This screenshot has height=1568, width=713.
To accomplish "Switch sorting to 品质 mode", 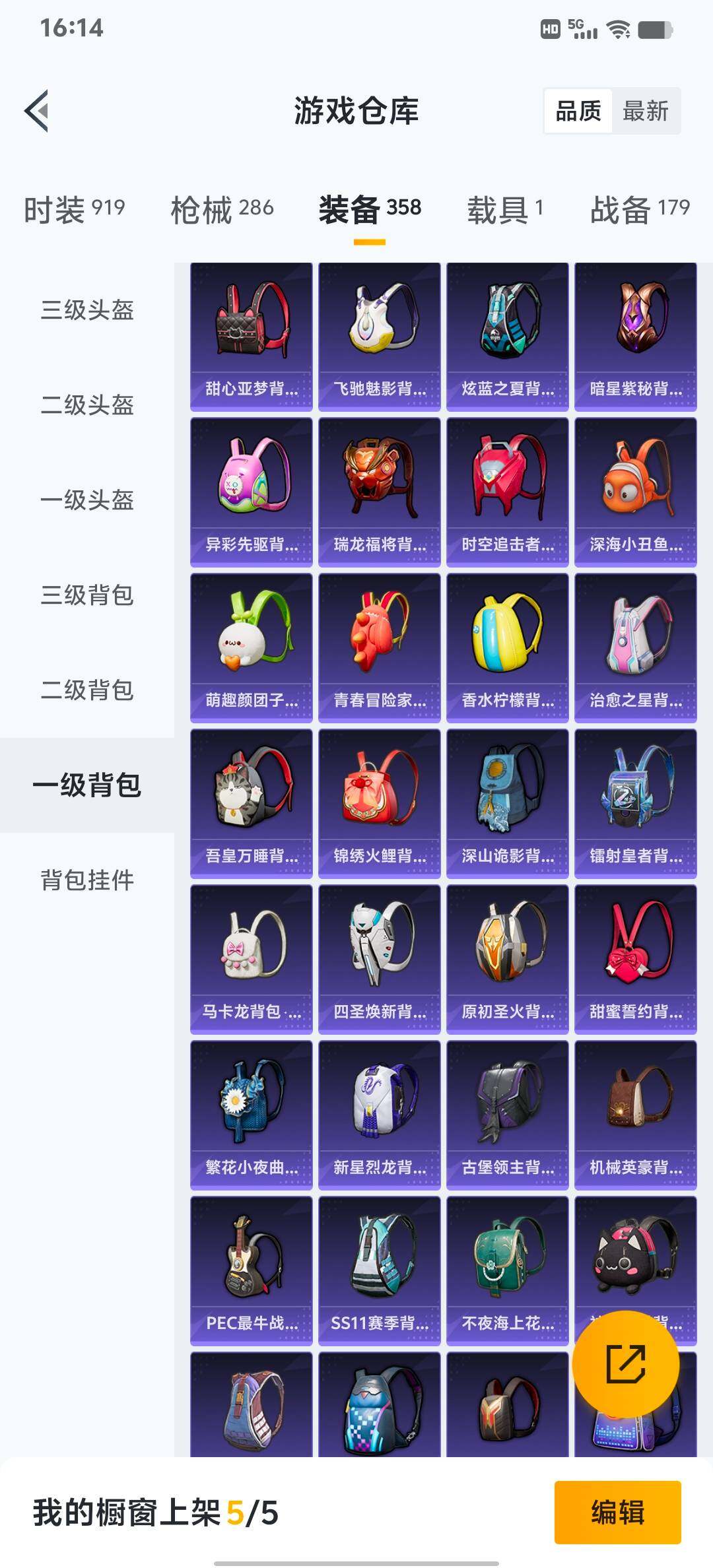I will (578, 111).
